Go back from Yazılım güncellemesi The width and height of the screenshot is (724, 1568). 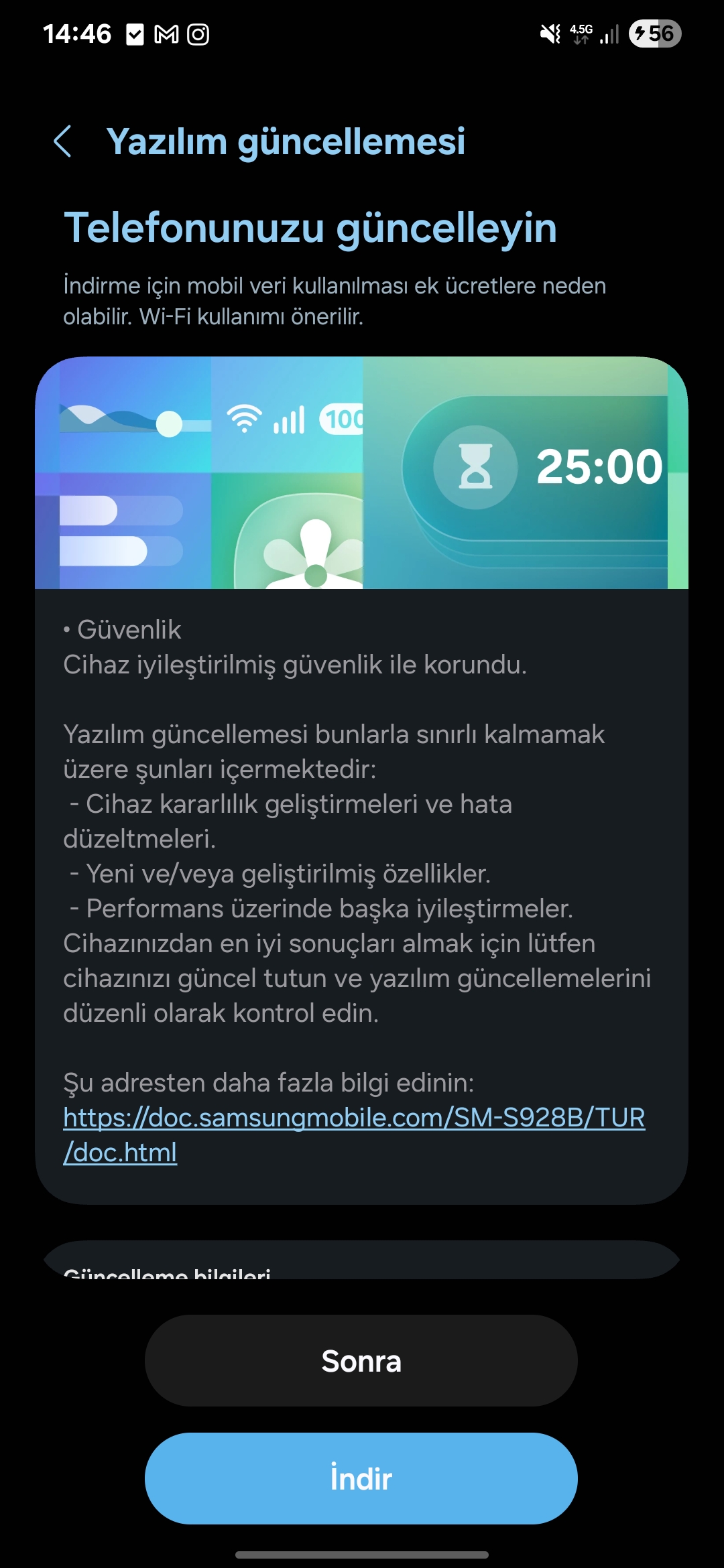tap(62, 141)
